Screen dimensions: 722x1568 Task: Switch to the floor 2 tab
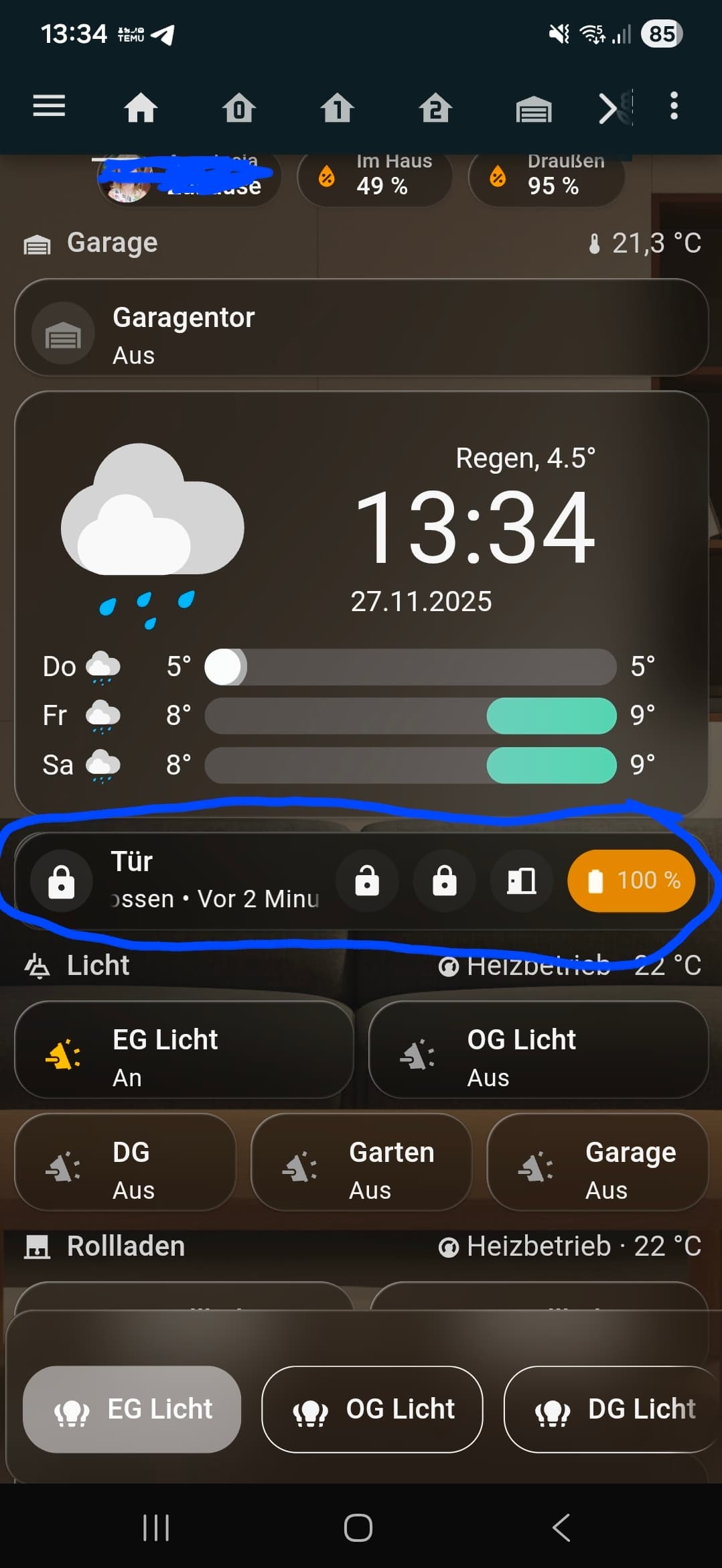coord(435,107)
